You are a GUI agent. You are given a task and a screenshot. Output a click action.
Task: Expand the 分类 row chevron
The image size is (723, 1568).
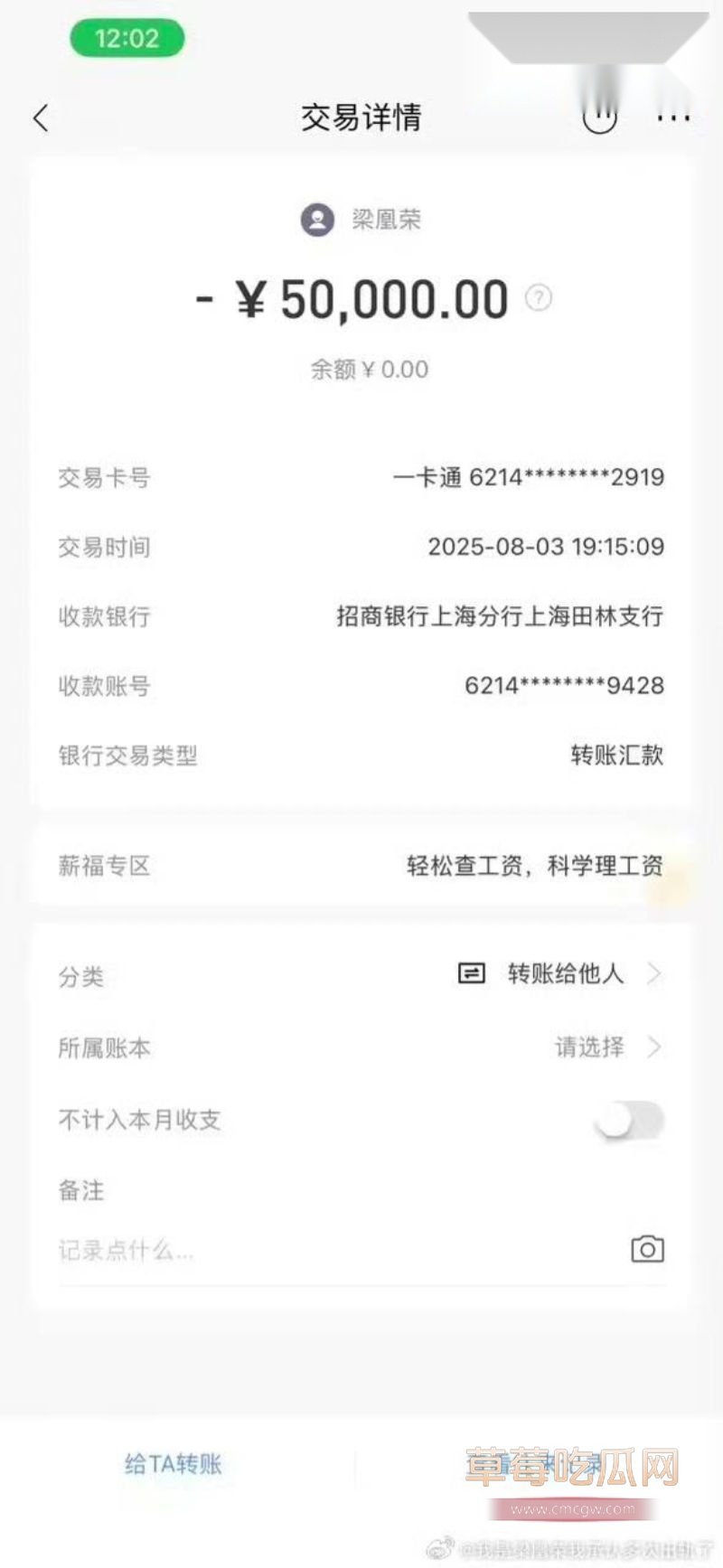tap(653, 974)
